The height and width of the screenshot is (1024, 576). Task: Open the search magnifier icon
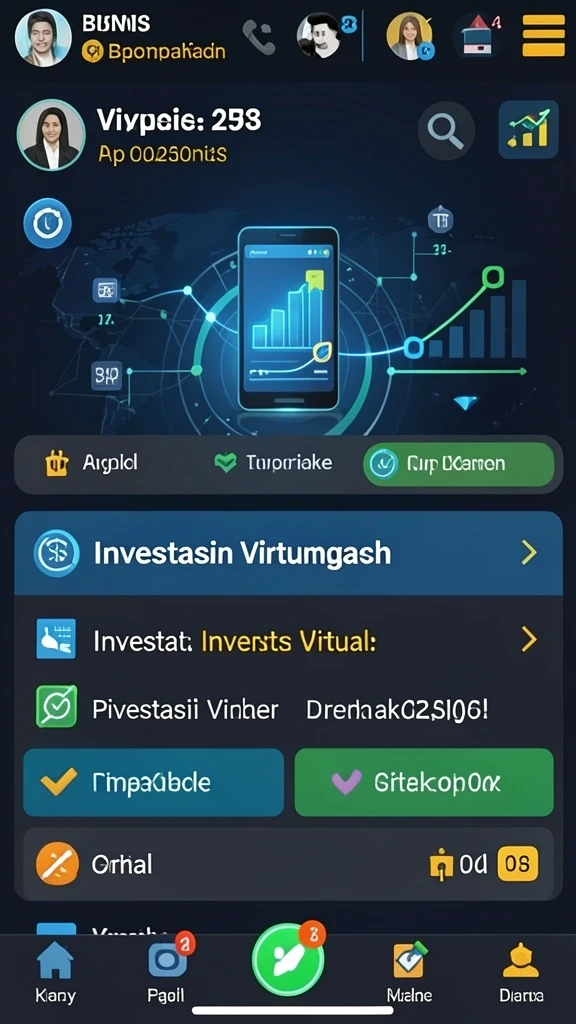tap(446, 131)
